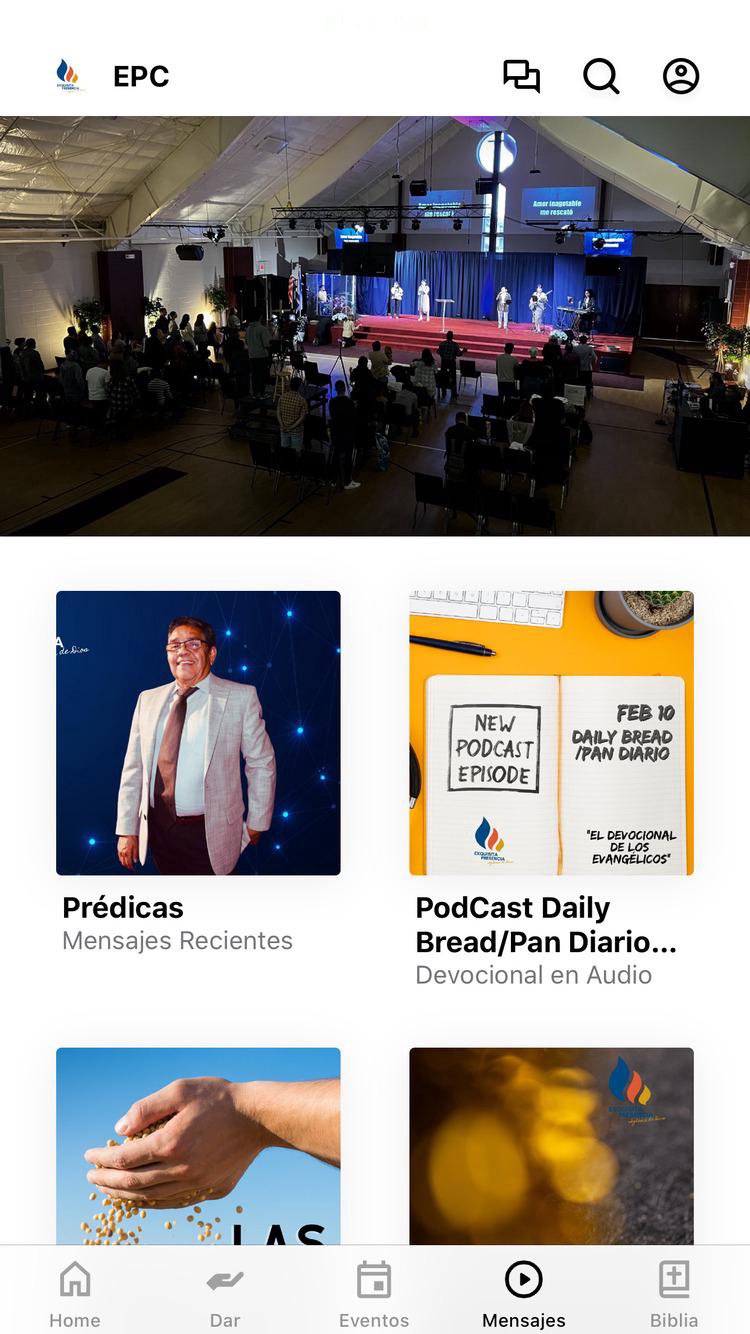Switch to the Eventos tab
The image size is (750, 1334).
(x=374, y=1294)
